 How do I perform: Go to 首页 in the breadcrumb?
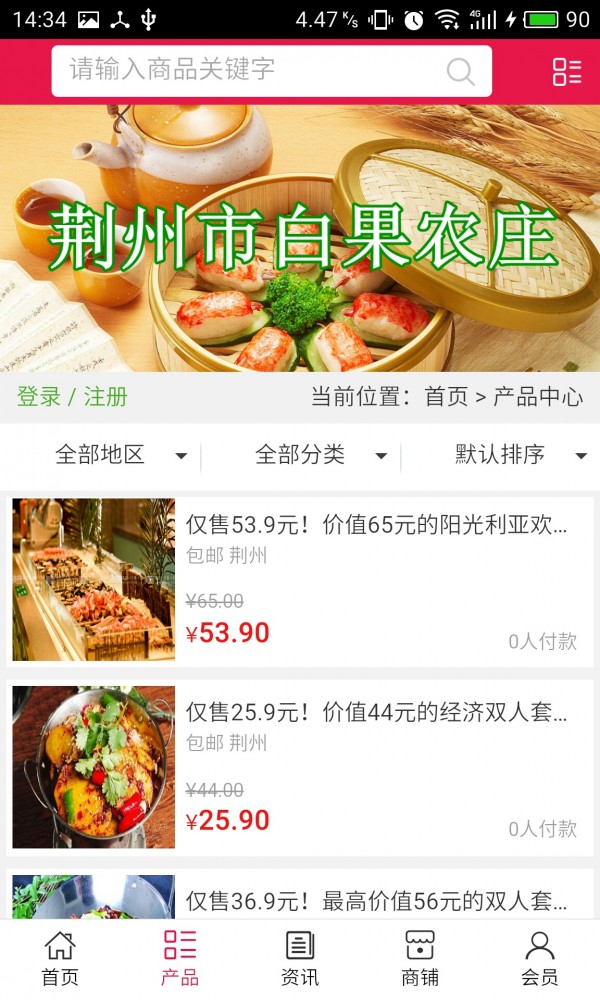[446, 397]
